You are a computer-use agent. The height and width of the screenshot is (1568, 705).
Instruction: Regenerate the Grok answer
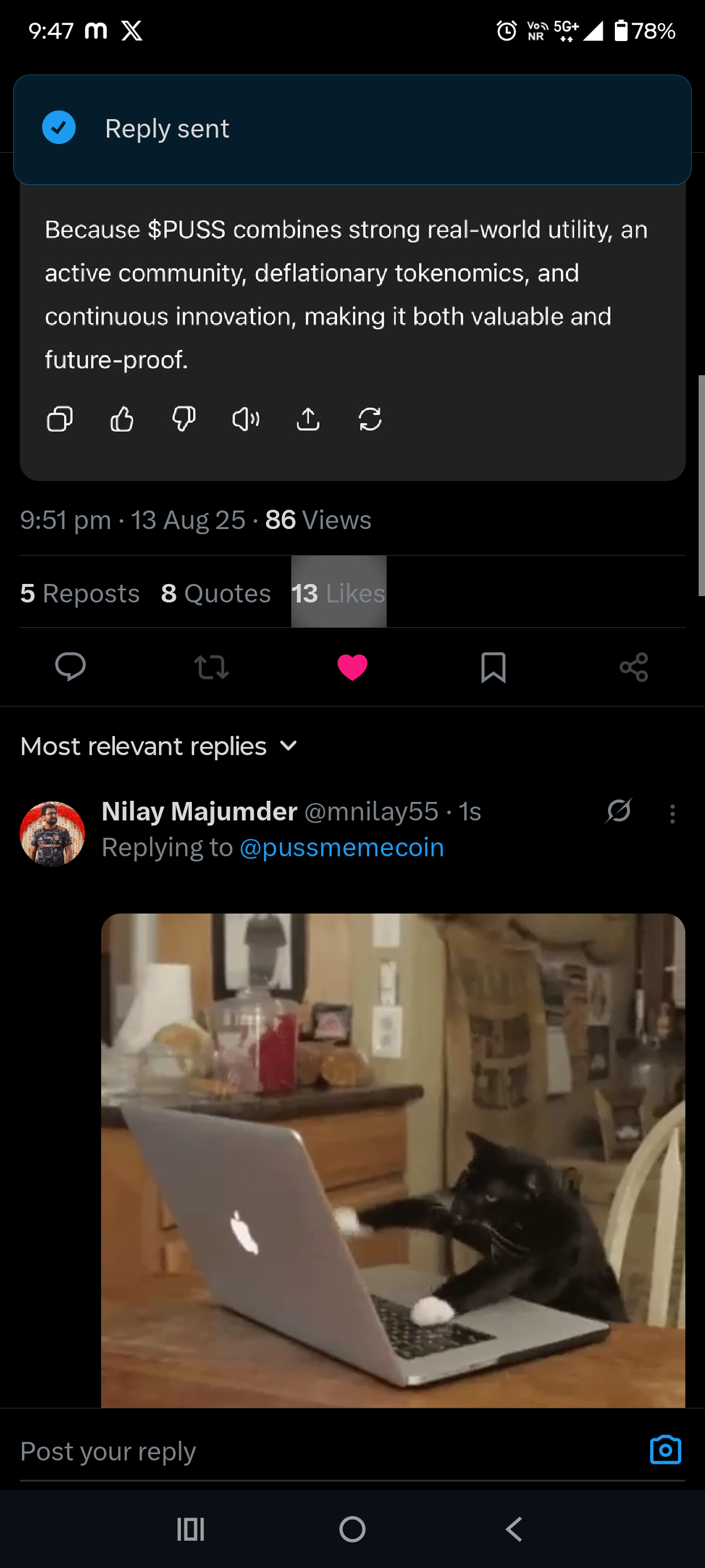click(370, 419)
